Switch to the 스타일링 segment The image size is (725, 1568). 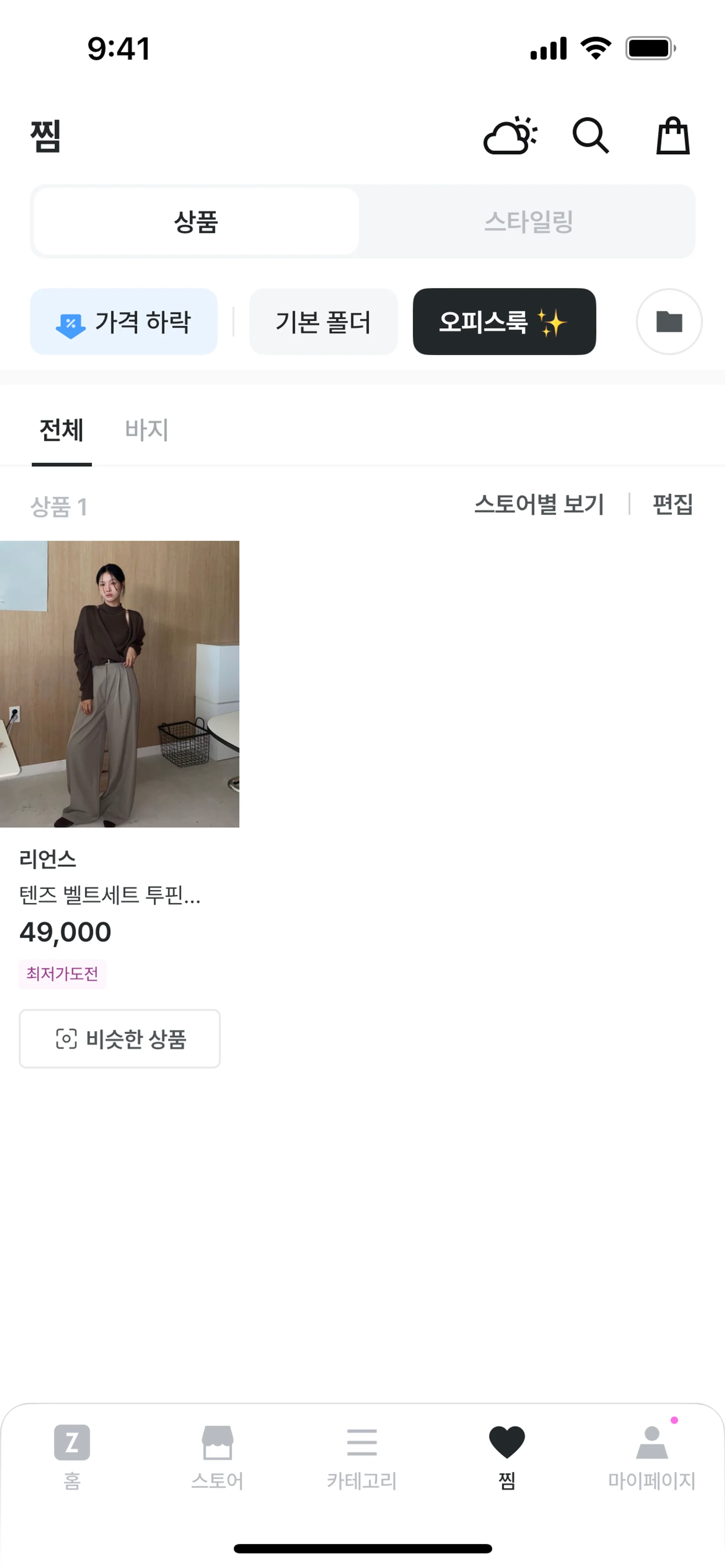point(528,222)
